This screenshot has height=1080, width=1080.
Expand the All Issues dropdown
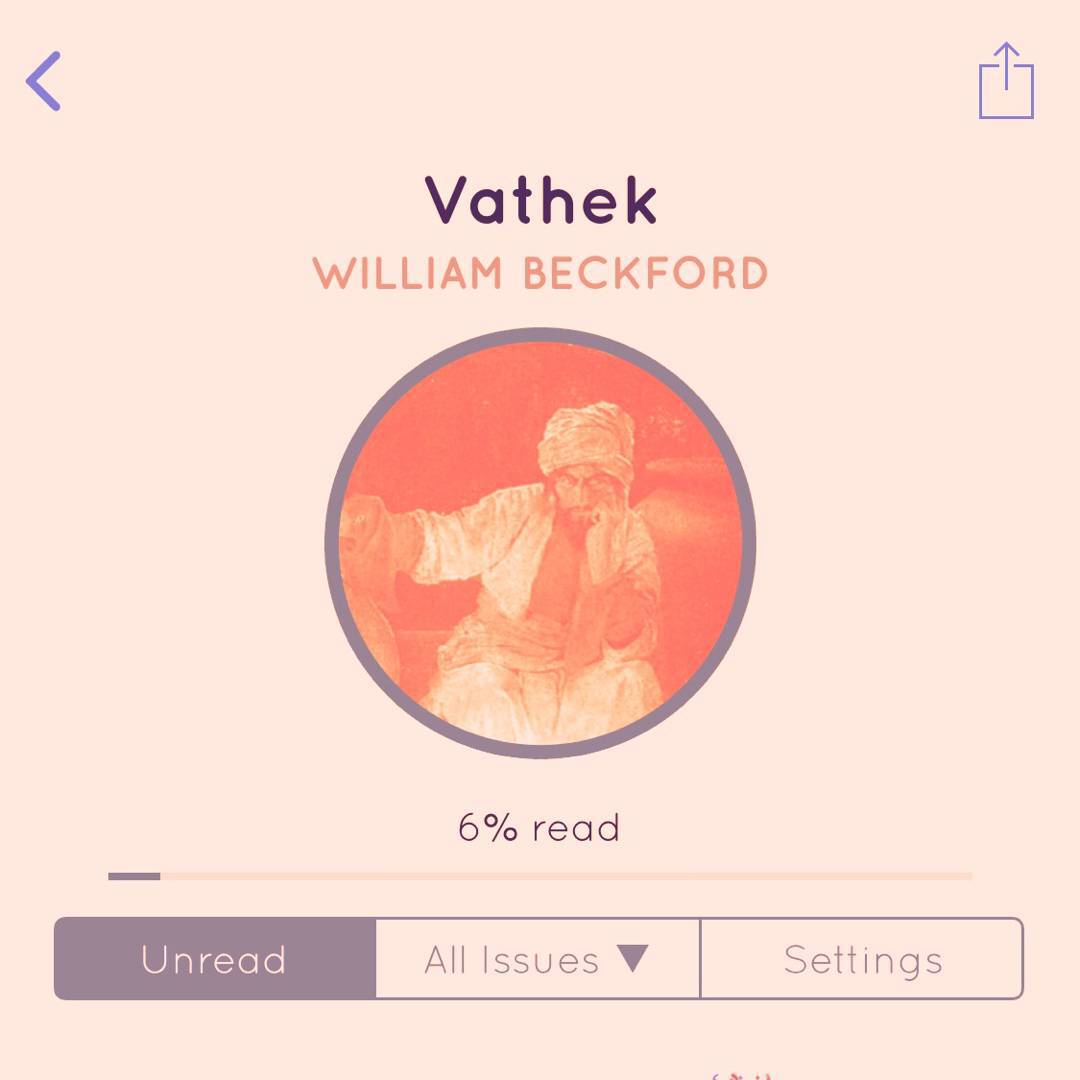point(537,959)
